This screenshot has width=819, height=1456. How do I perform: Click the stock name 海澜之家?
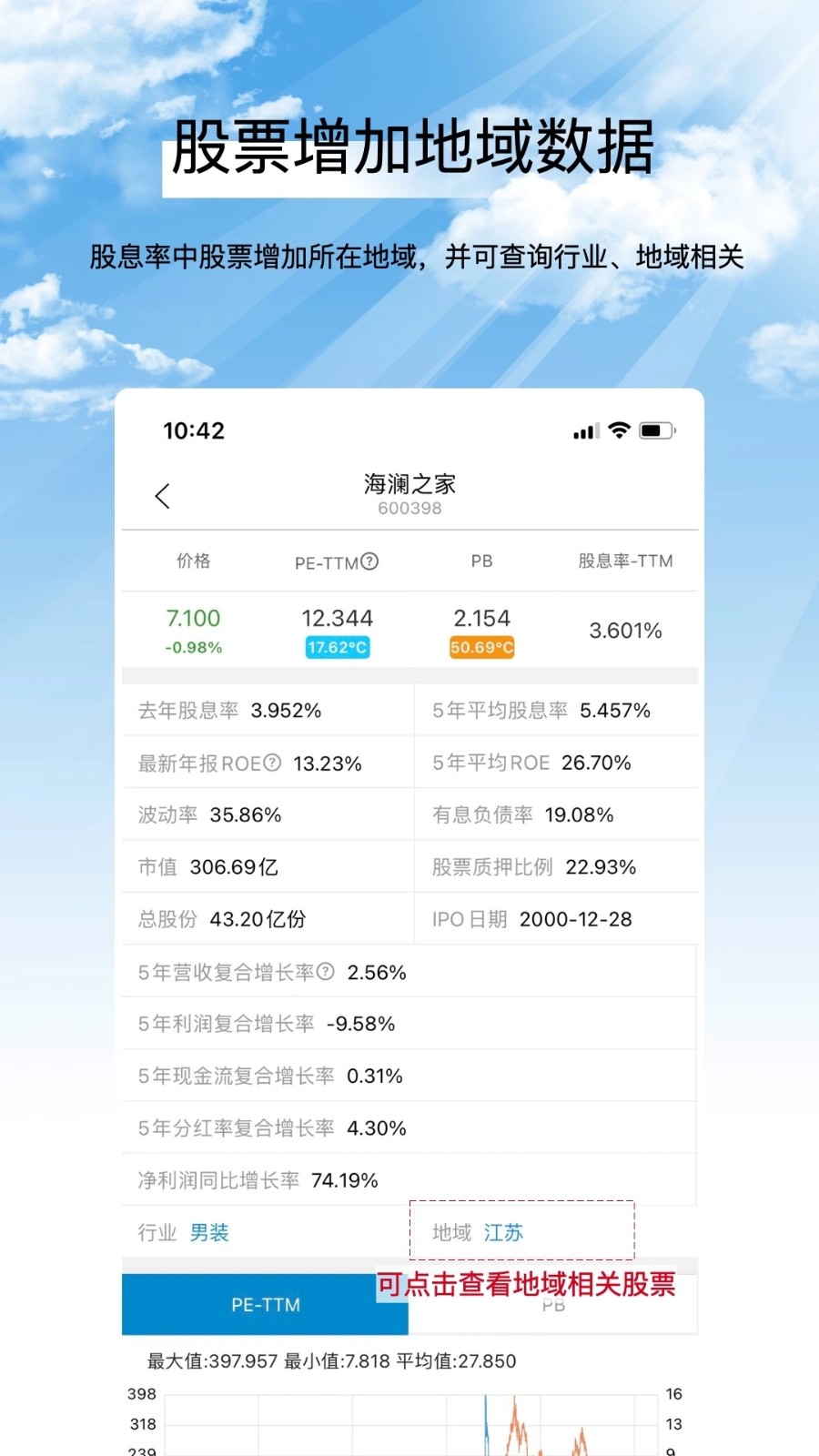(x=409, y=484)
